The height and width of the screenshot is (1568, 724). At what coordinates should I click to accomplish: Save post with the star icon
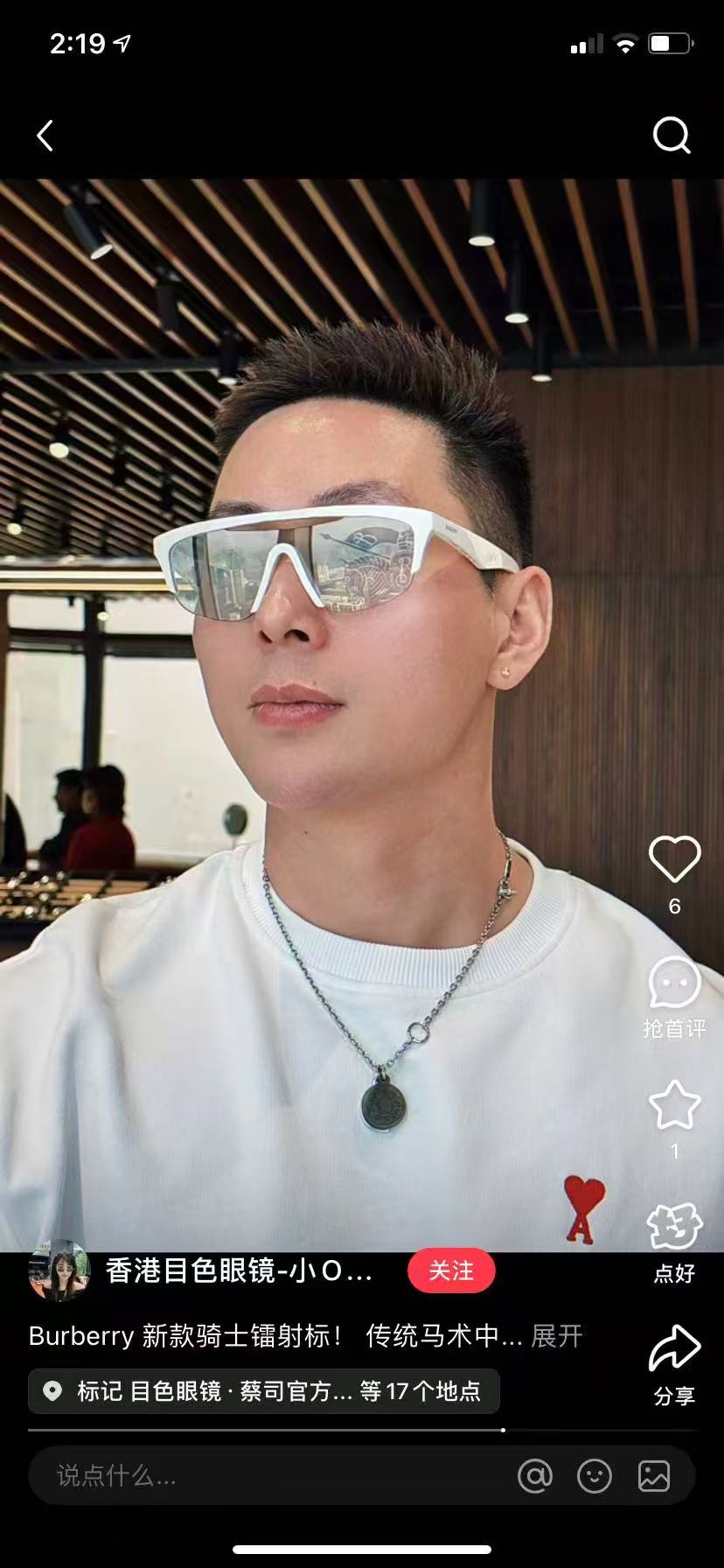coord(674,1105)
